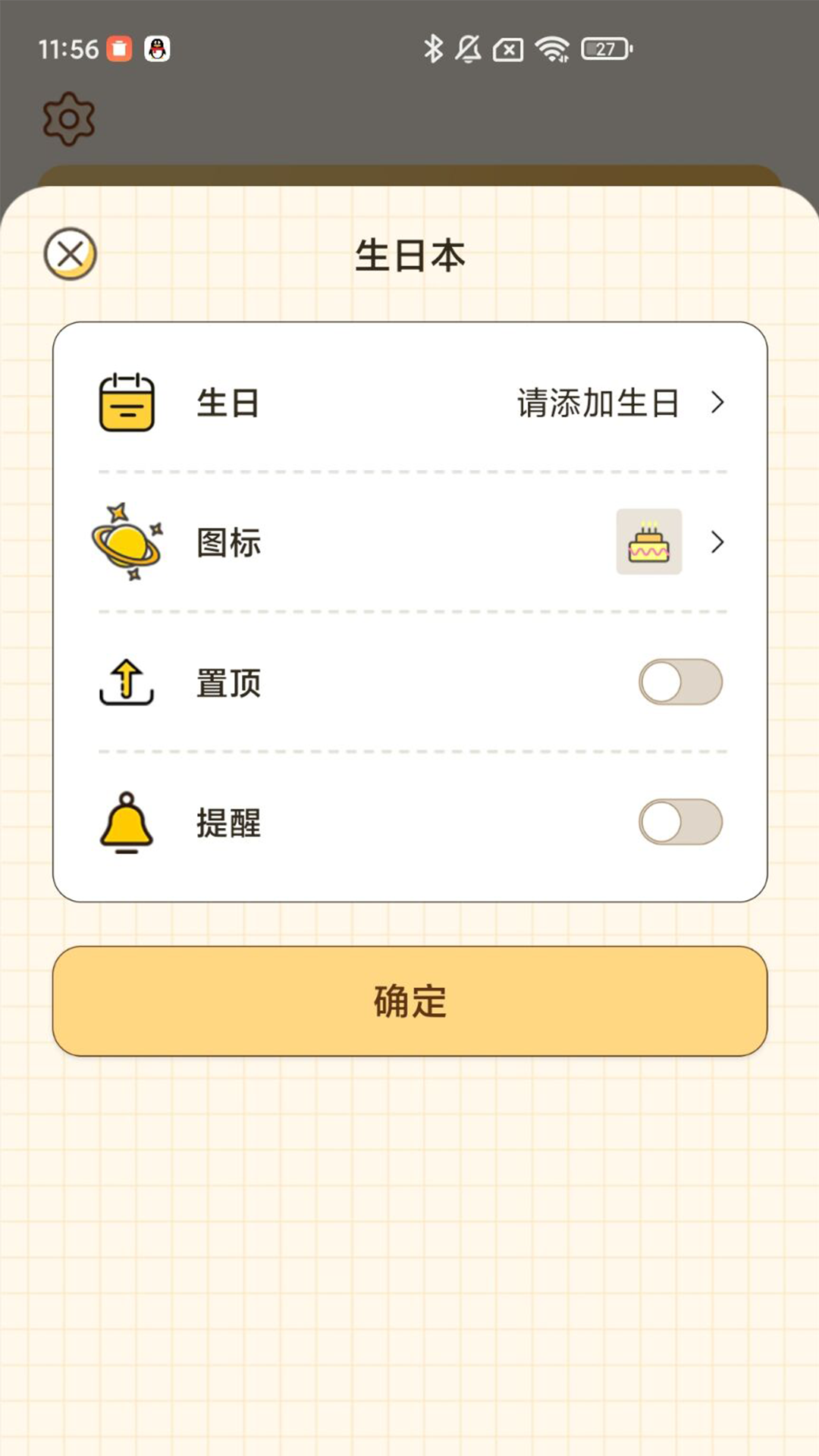Screen dimensions: 819x1456
Task: Confirm with the 确定 button
Action: click(x=409, y=1001)
